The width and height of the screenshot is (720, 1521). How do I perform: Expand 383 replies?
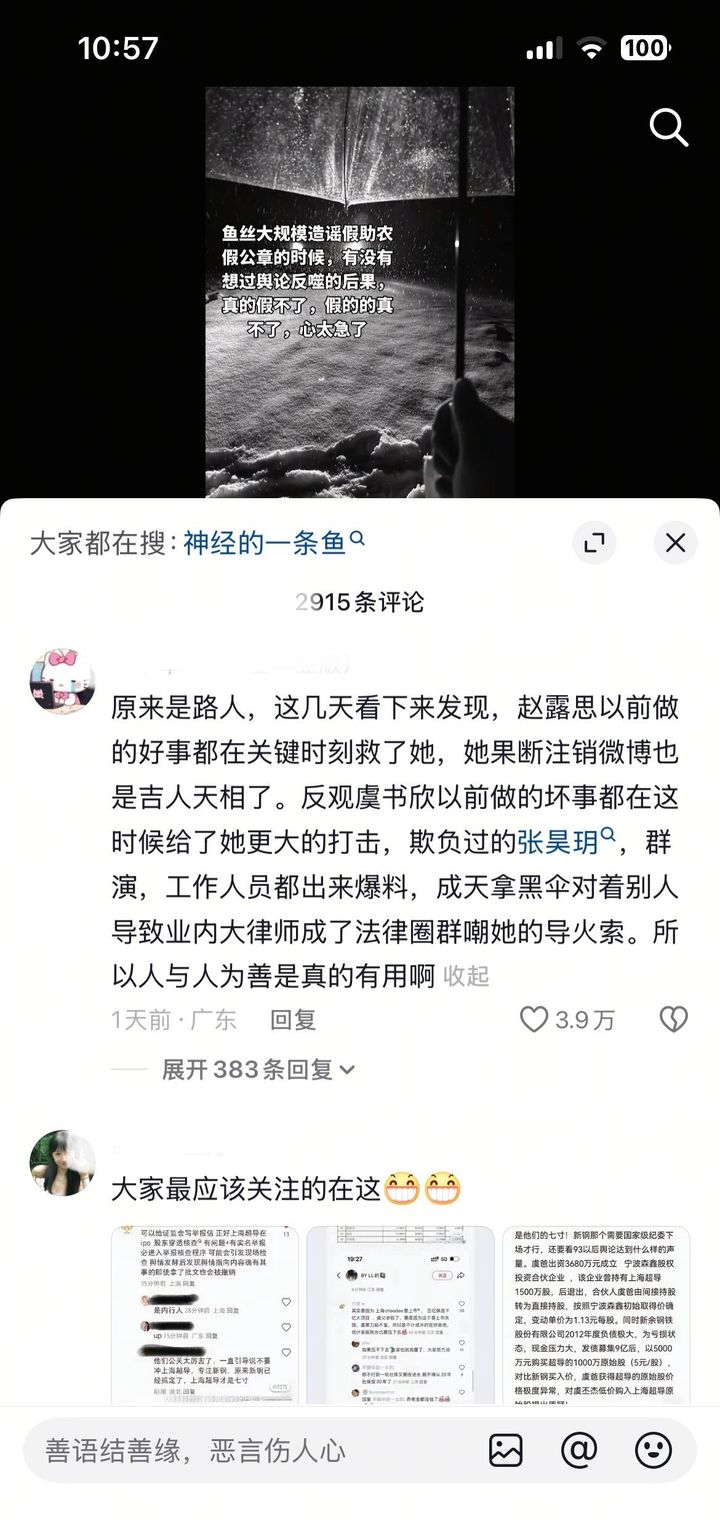[x=258, y=1069]
